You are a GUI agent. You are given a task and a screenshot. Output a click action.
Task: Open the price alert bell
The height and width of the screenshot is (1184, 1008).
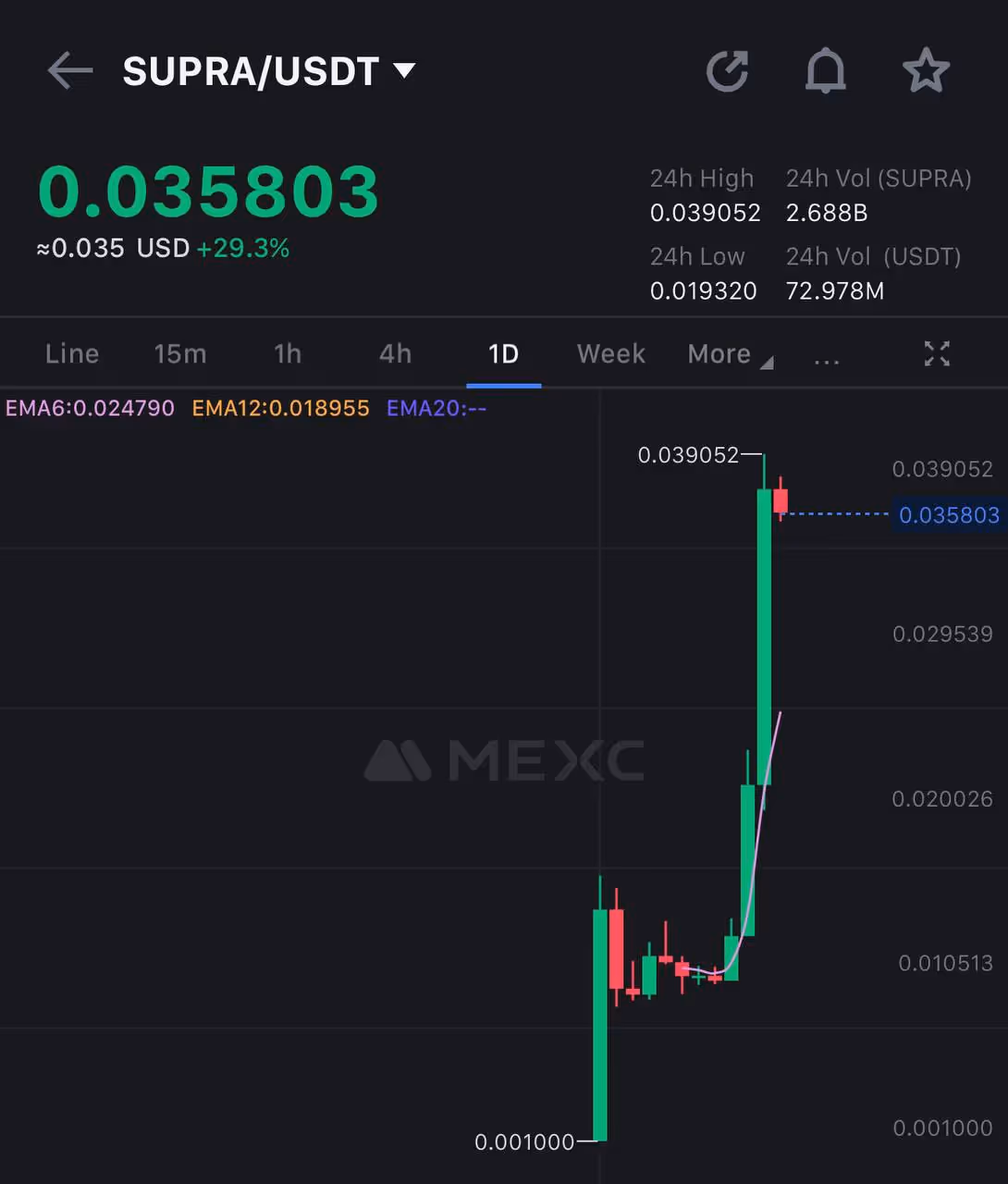[825, 71]
